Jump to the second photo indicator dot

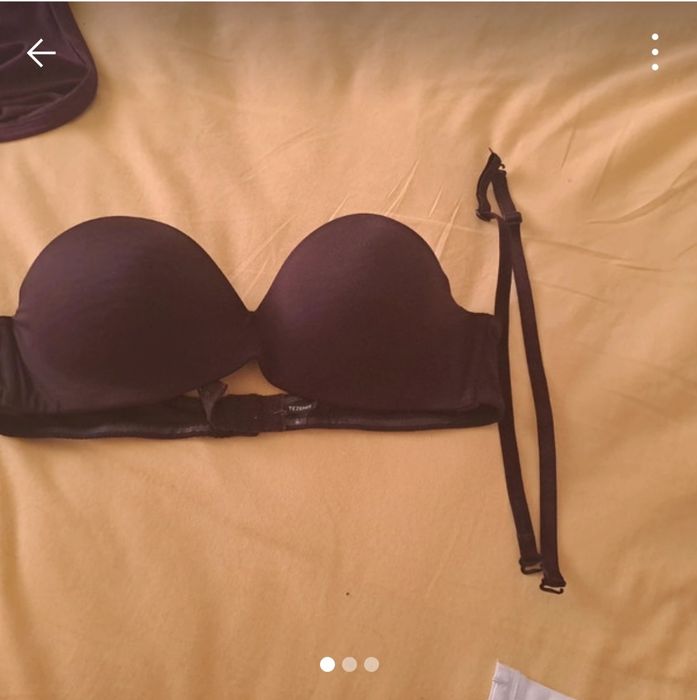click(x=349, y=664)
